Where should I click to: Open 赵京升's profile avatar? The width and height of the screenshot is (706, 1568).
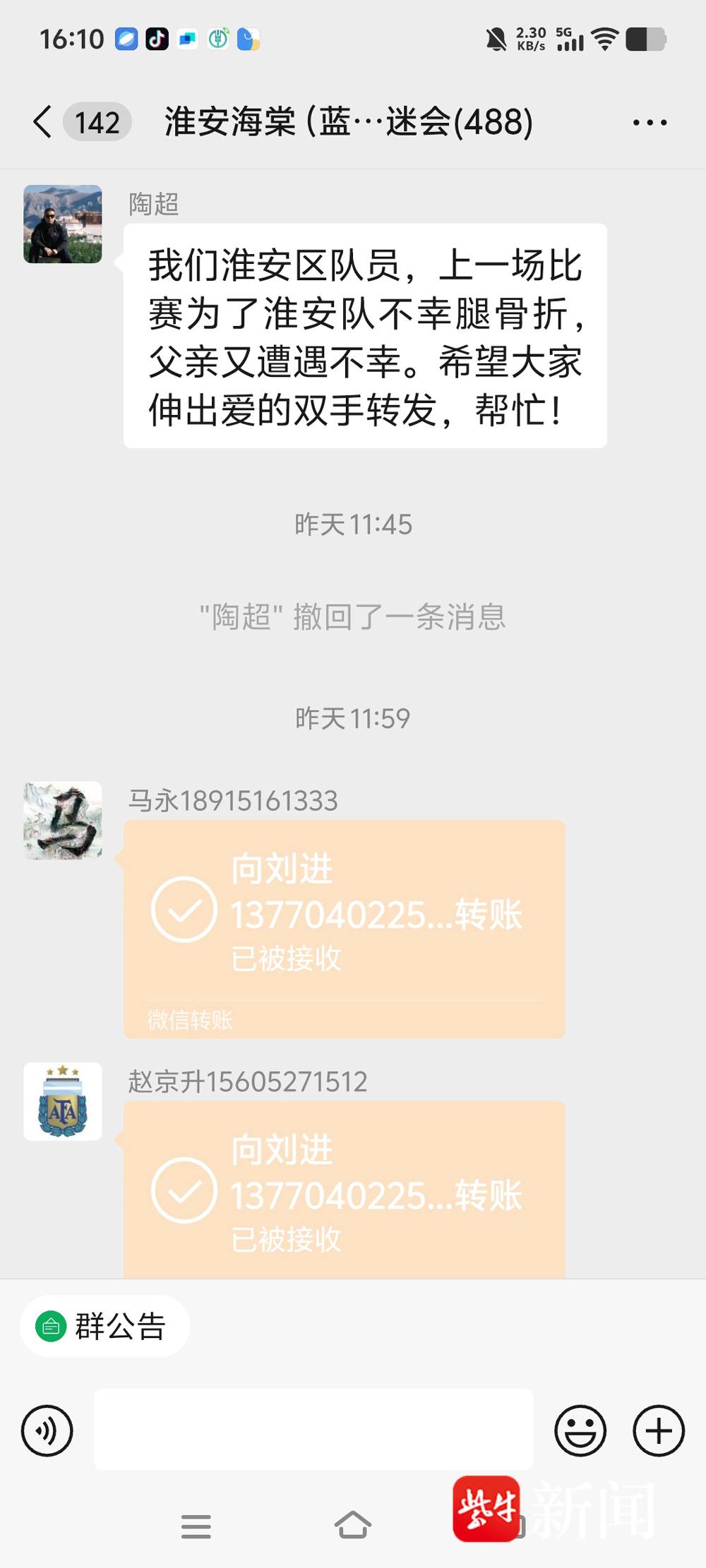coord(63,1101)
